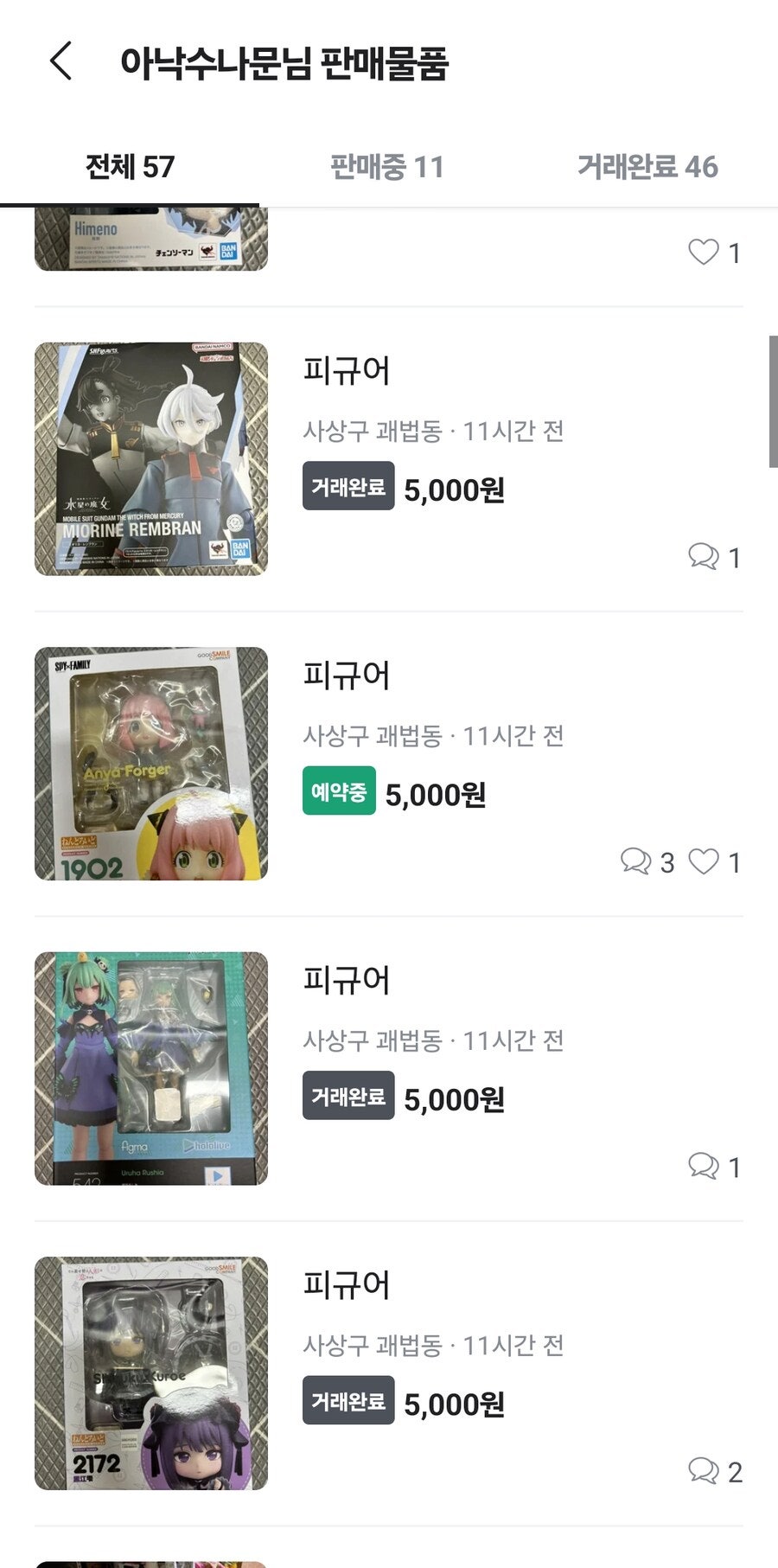Switch to the 판매중 11 tab
This screenshot has height=1568, width=778.
pos(387,166)
